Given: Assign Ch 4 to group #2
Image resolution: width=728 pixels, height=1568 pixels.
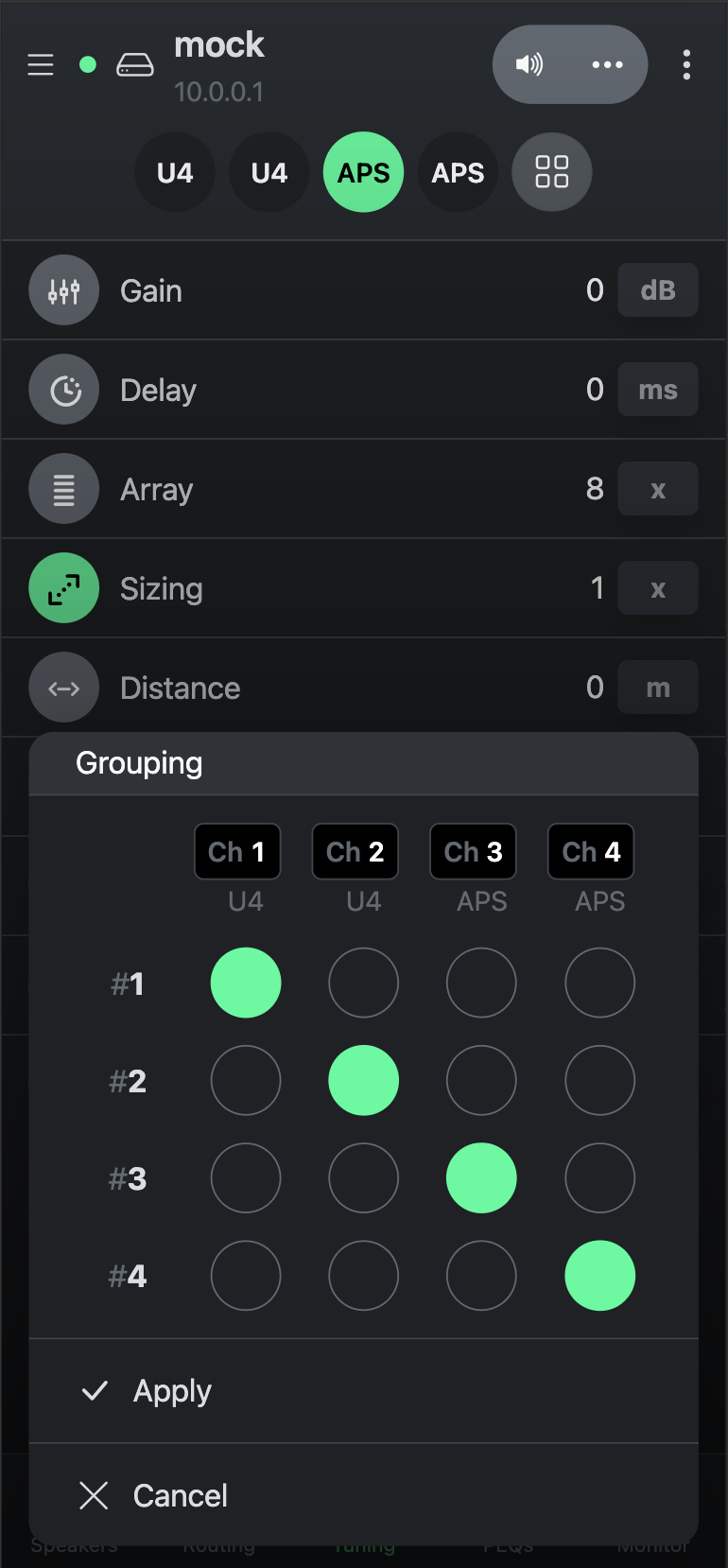Looking at the screenshot, I should click(599, 1080).
